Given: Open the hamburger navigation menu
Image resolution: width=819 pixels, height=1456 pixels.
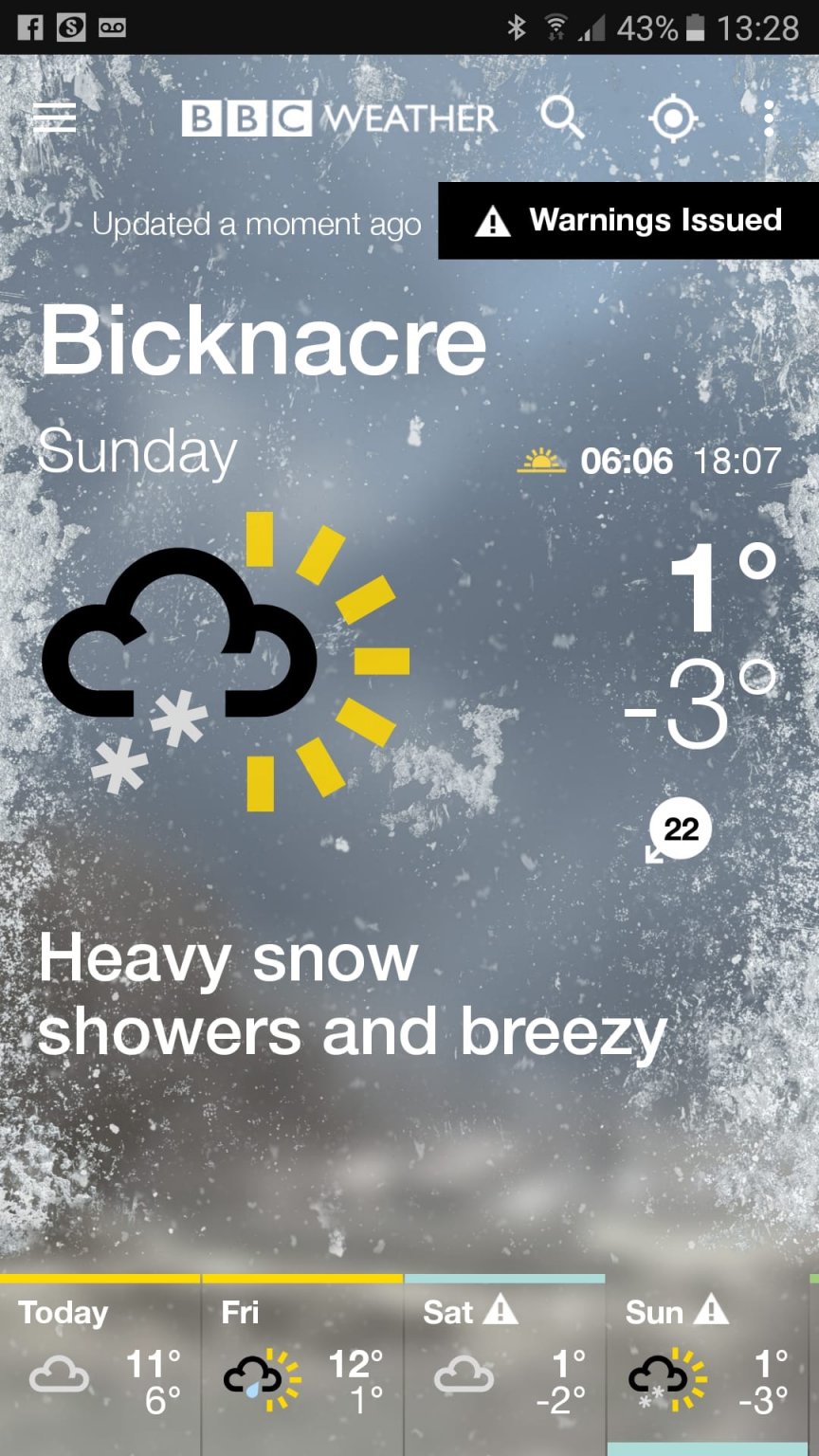Looking at the screenshot, I should (54, 118).
